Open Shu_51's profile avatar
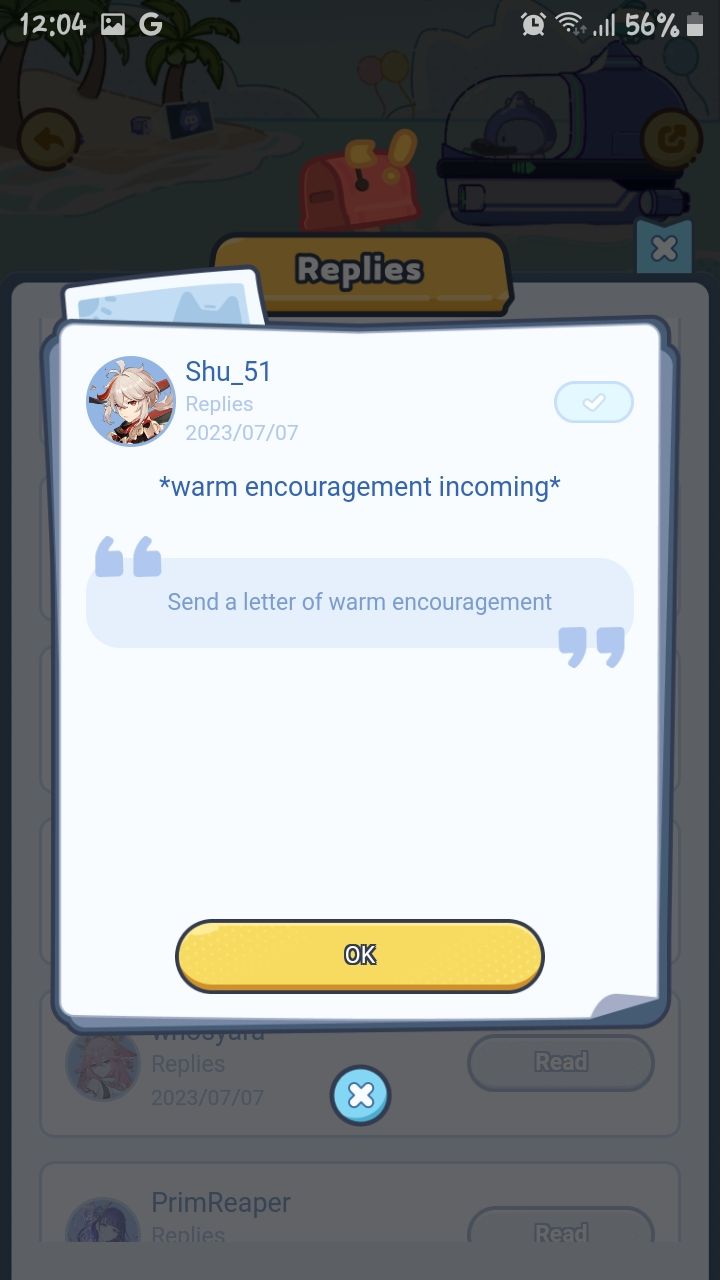The height and width of the screenshot is (1280, 720). click(131, 401)
